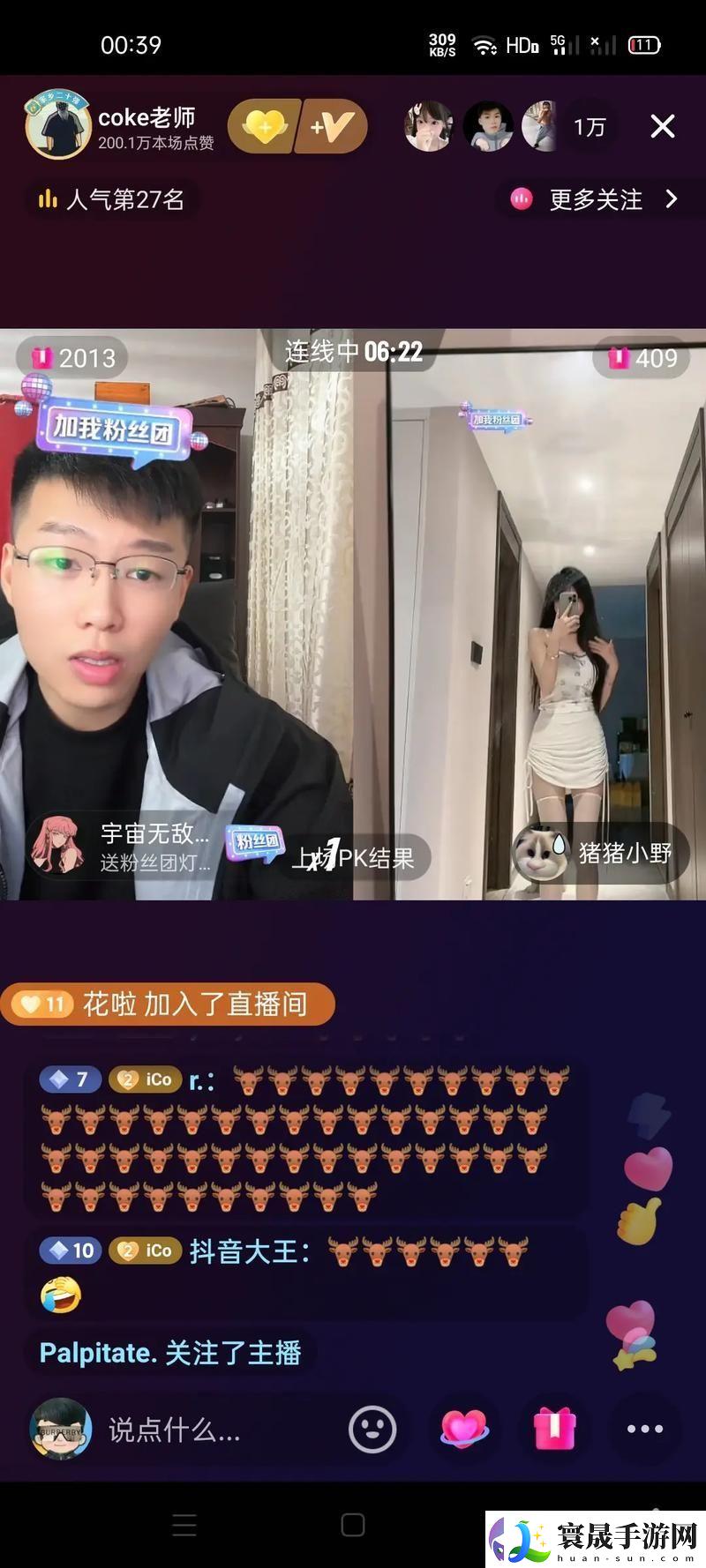Open system recent apps square button
This screenshot has height=1568, width=706.
click(x=353, y=1525)
